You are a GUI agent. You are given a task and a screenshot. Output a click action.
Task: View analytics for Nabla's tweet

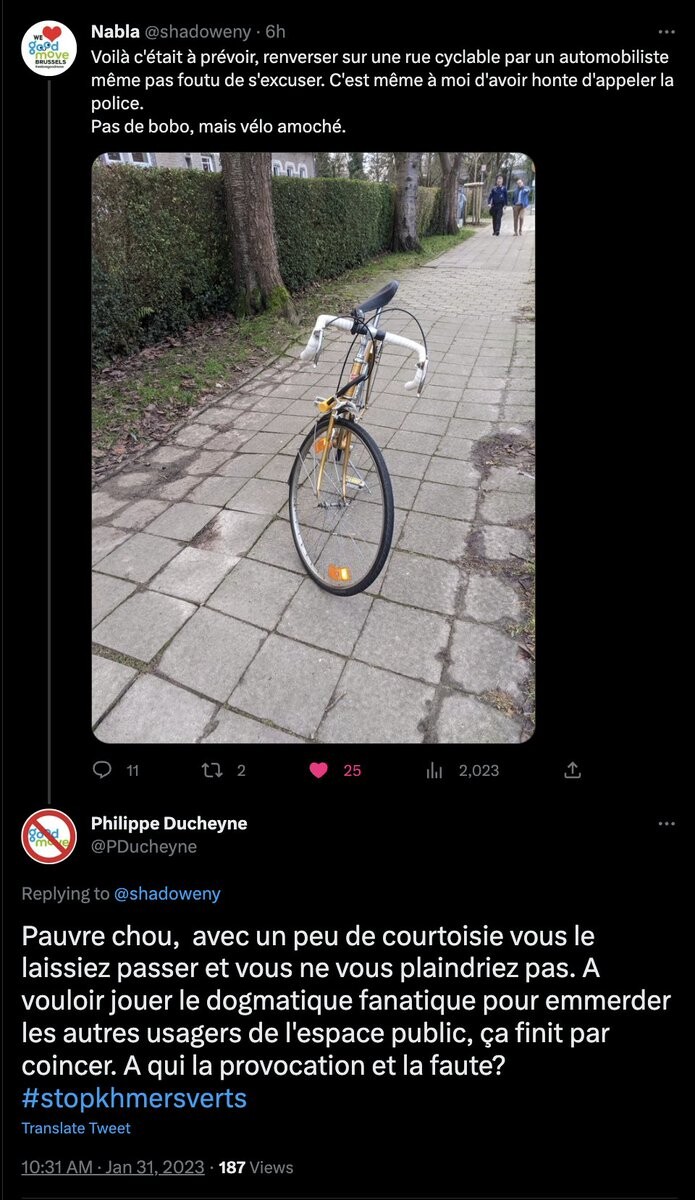click(435, 770)
